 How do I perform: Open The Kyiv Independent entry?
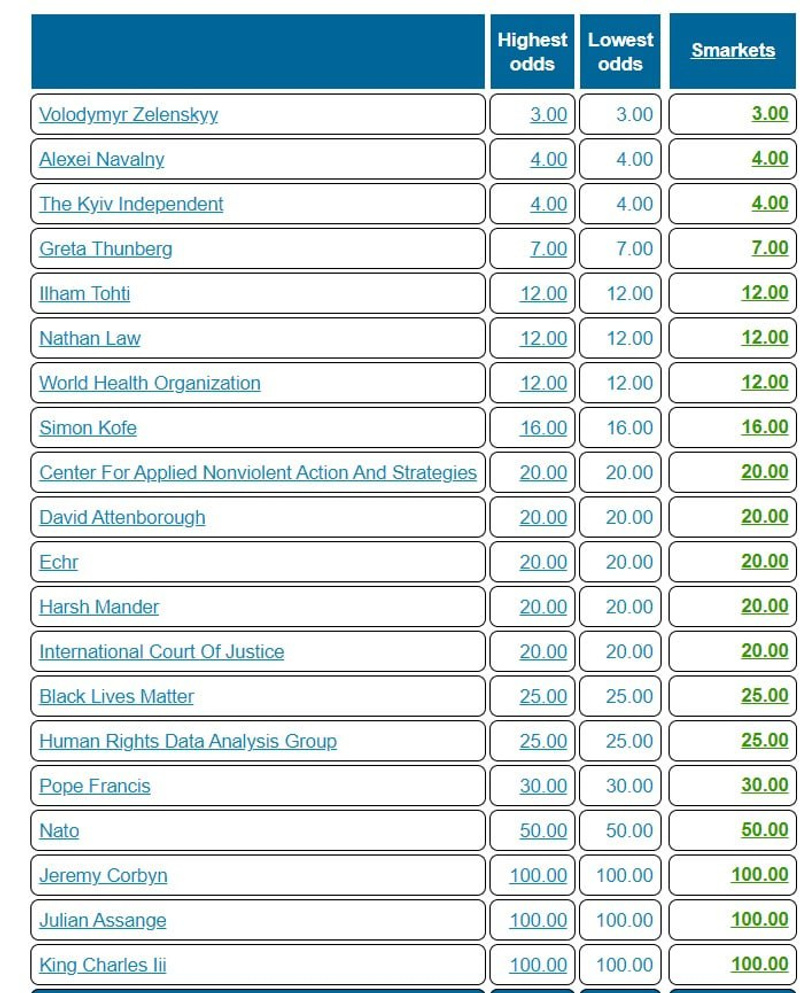(131, 204)
